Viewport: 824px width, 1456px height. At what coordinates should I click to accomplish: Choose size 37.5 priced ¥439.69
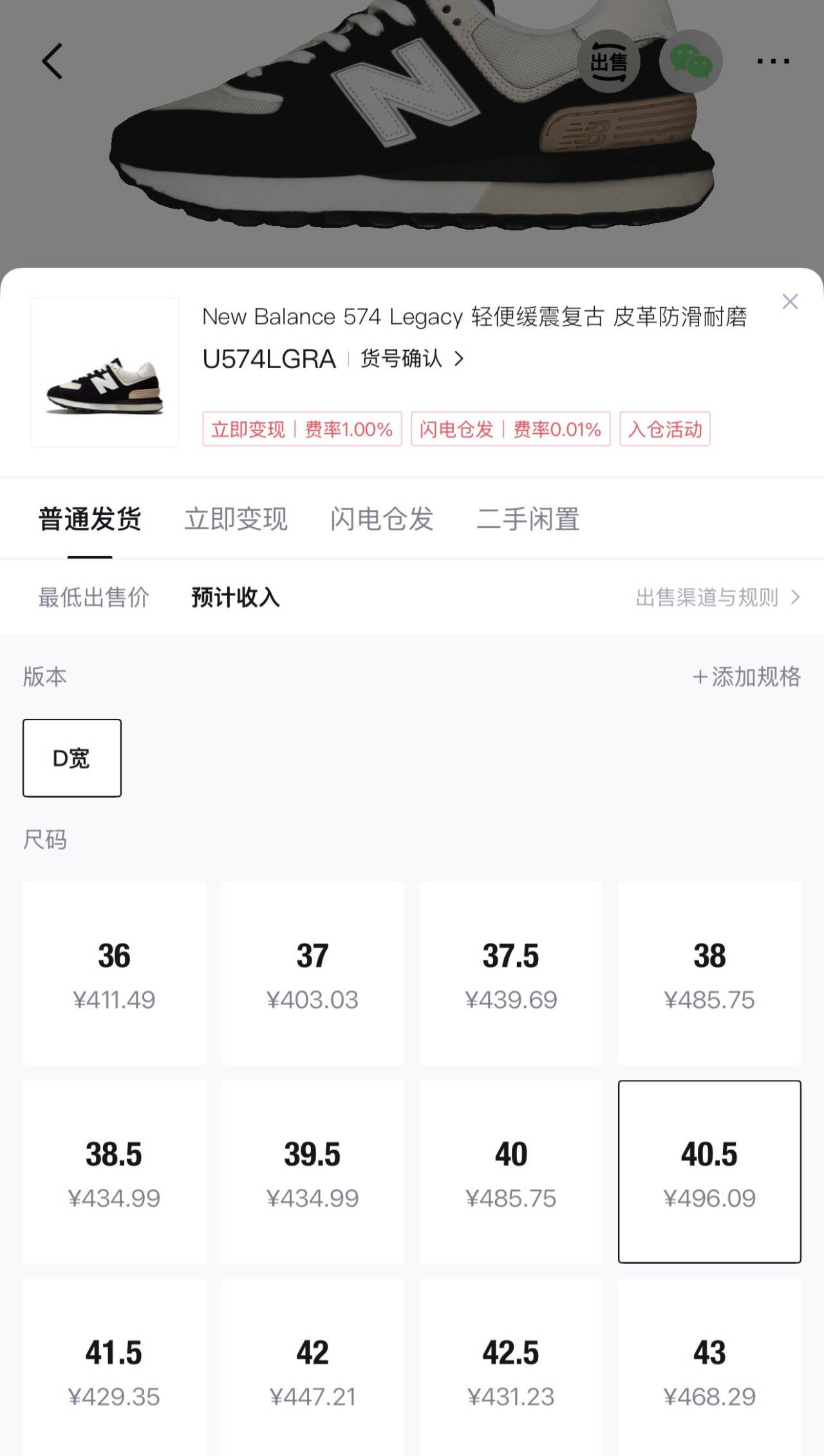coord(511,973)
